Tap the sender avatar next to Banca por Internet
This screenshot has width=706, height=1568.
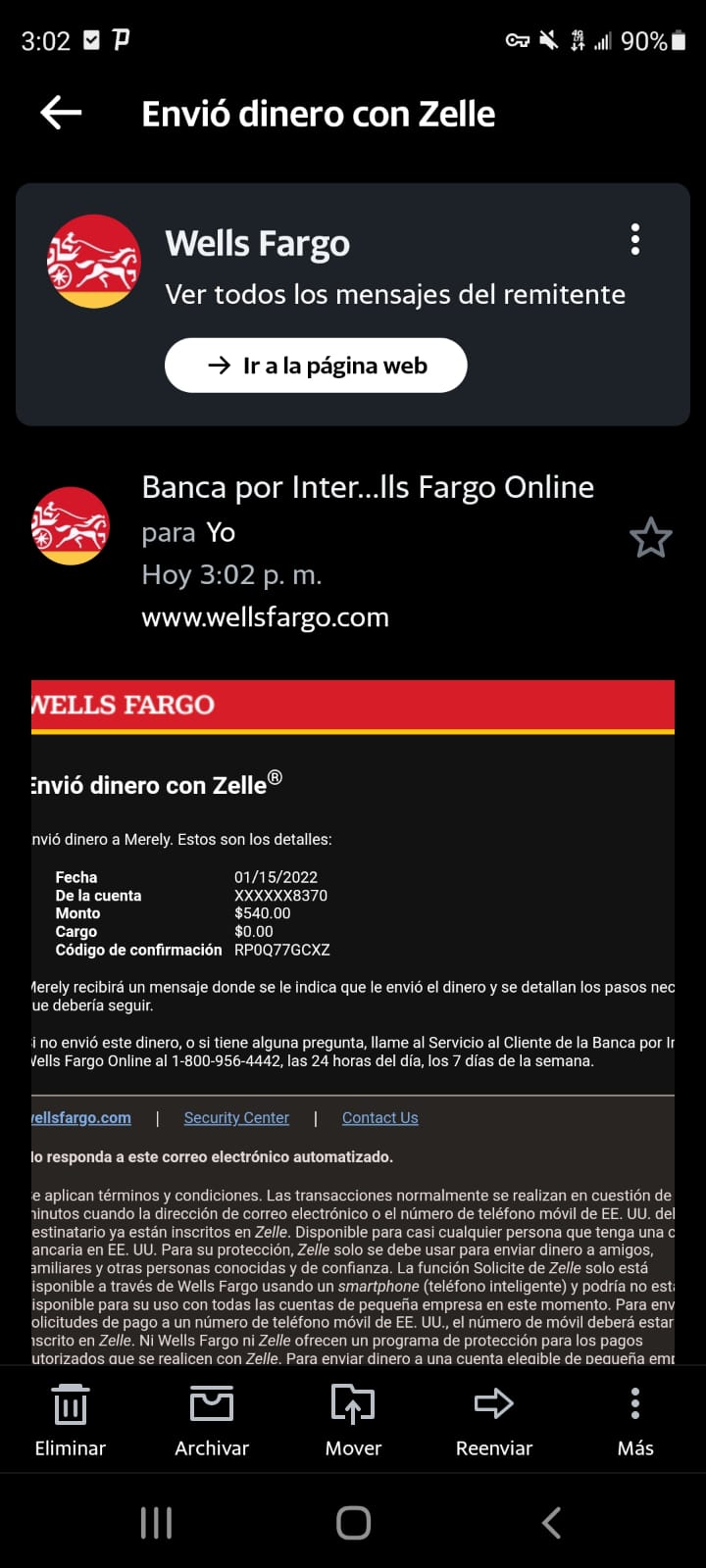(x=71, y=525)
